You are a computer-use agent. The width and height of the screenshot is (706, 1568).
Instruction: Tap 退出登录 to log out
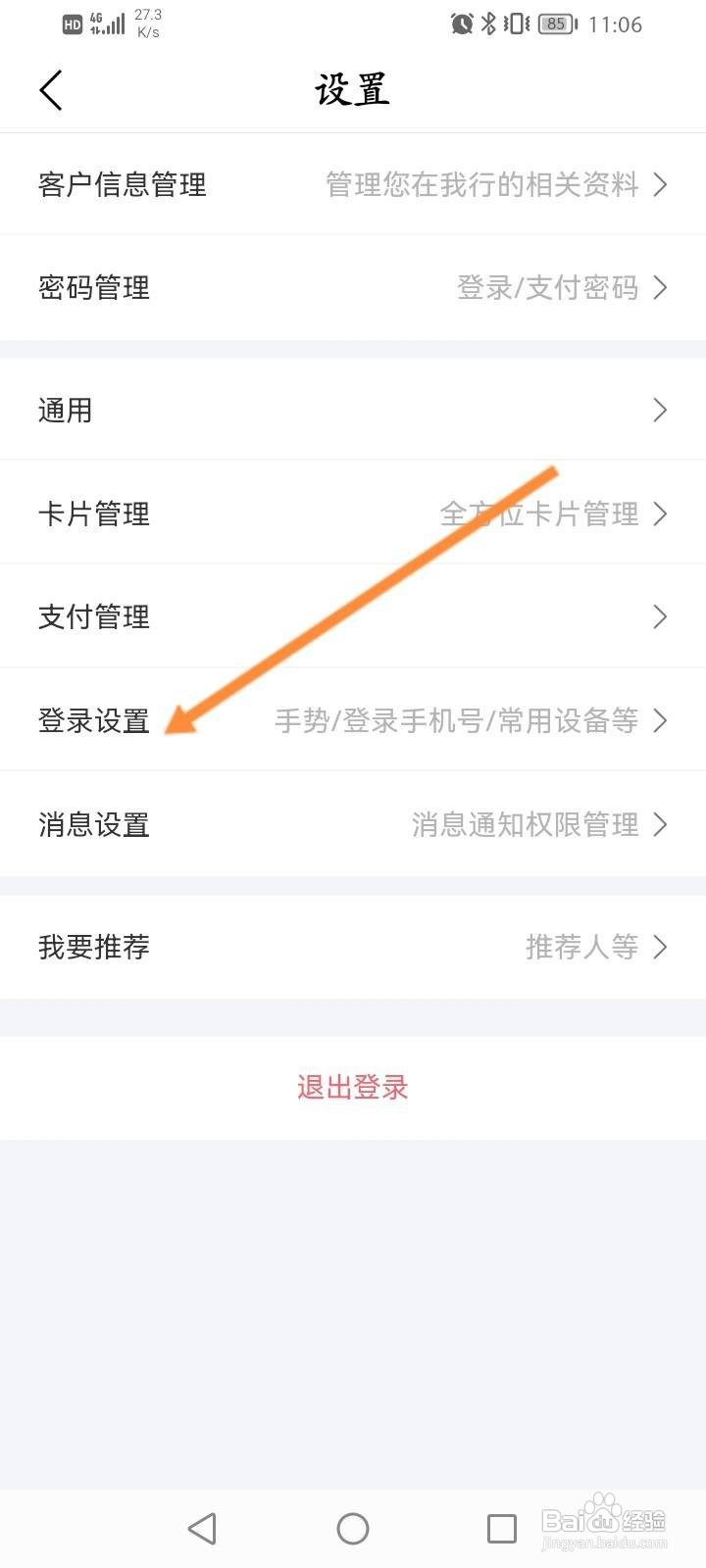point(352,1087)
